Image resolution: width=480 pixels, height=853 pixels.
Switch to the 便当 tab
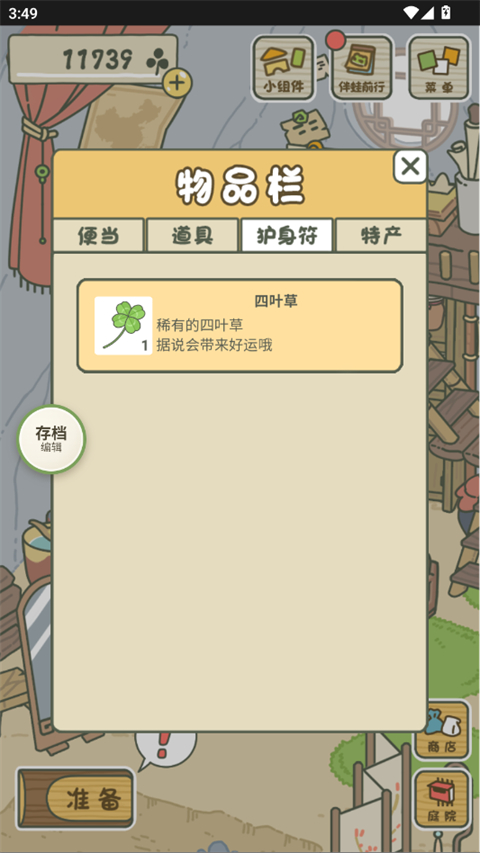99,236
